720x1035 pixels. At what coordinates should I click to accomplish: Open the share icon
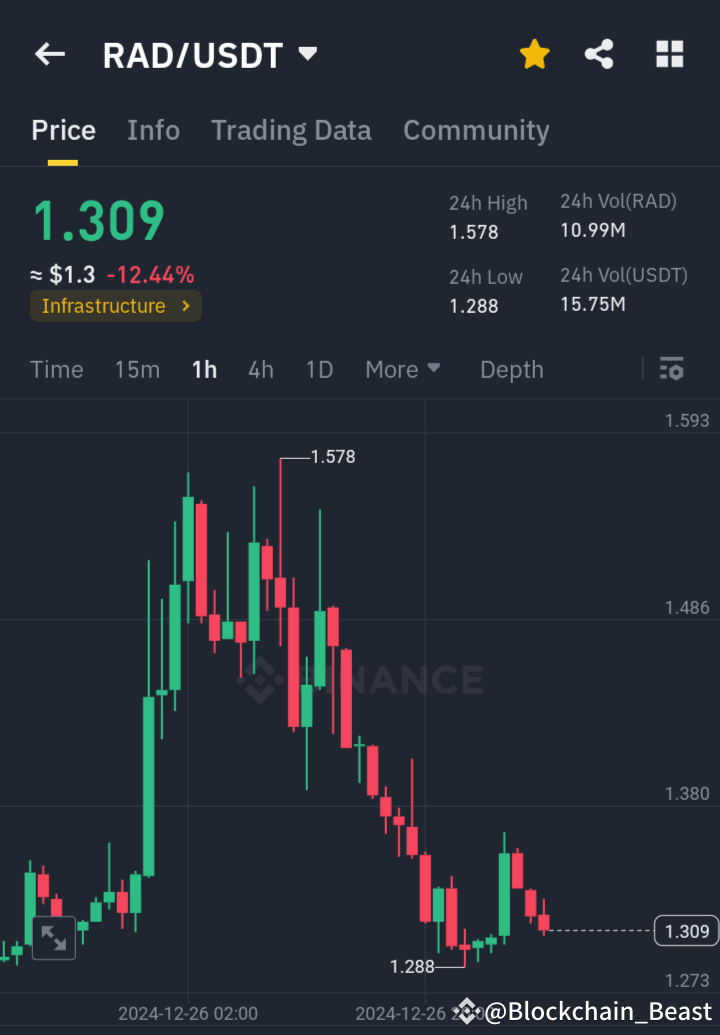pos(599,55)
